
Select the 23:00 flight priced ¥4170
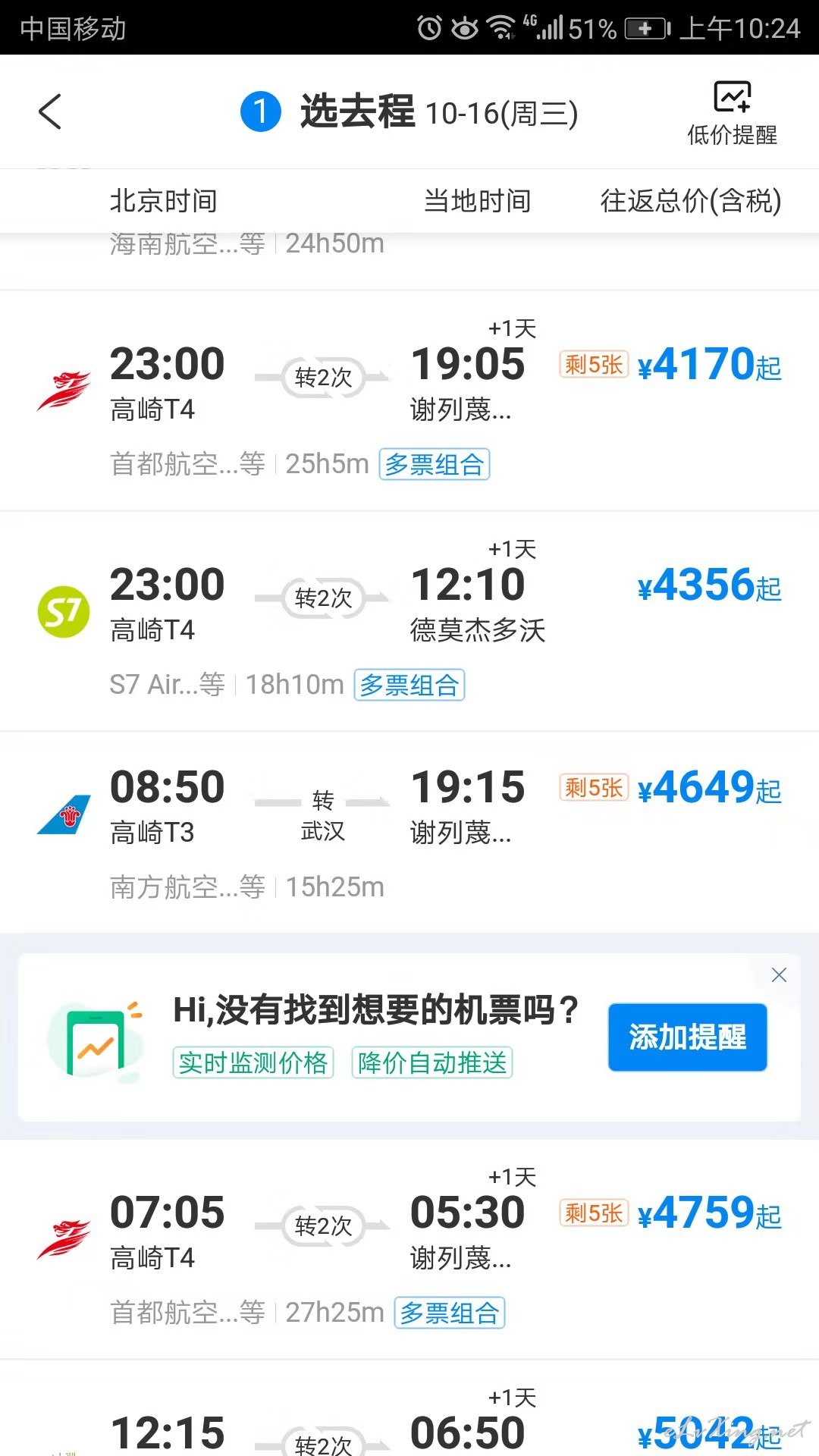(409, 400)
